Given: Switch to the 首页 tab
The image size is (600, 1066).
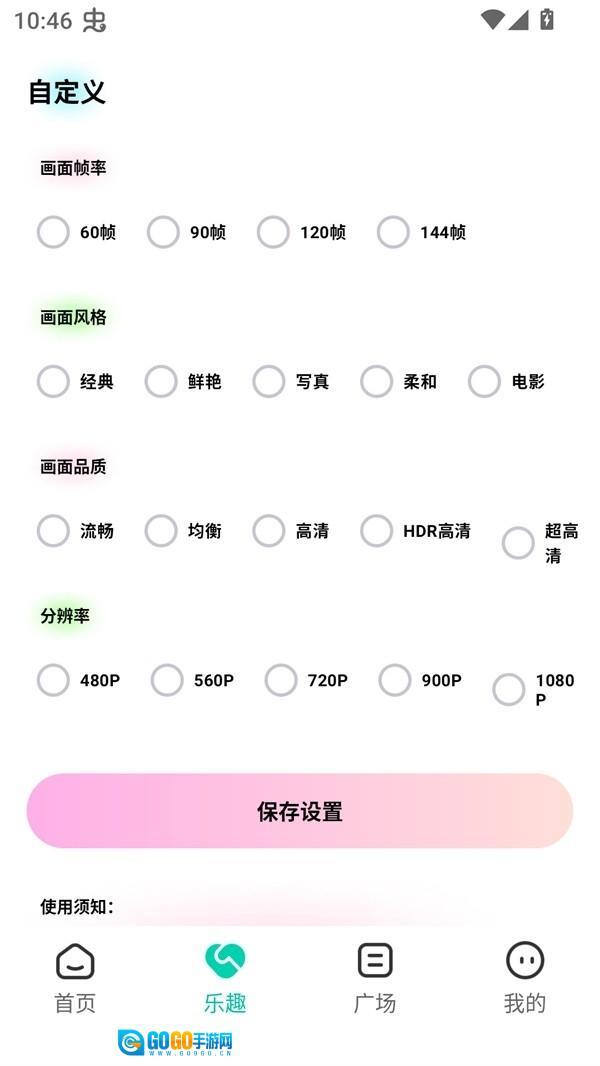Looking at the screenshot, I should coord(75,978).
